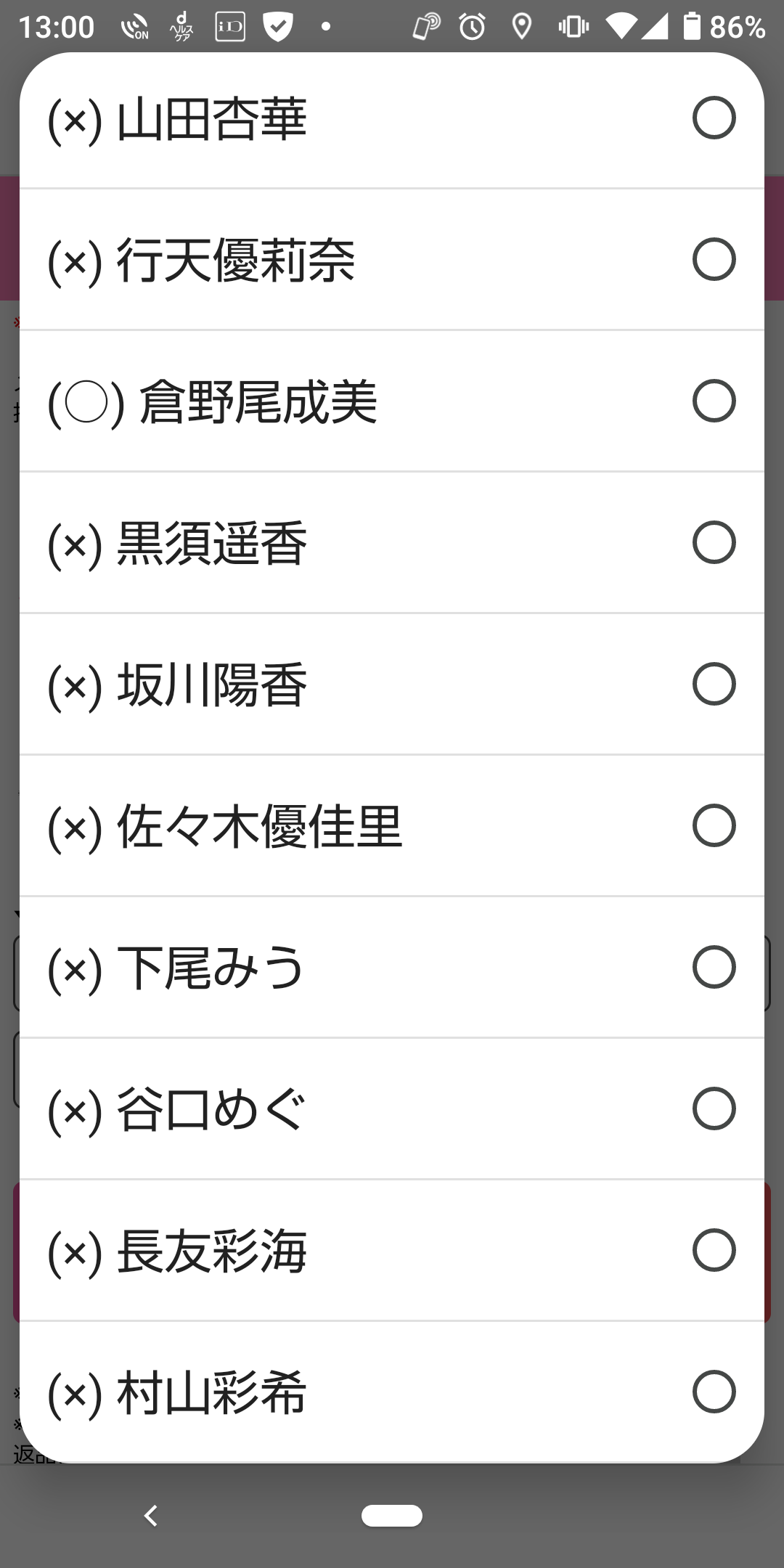The width and height of the screenshot is (784, 1568).
Task: Choose 長友彩海 in the list
Action: (392, 1251)
